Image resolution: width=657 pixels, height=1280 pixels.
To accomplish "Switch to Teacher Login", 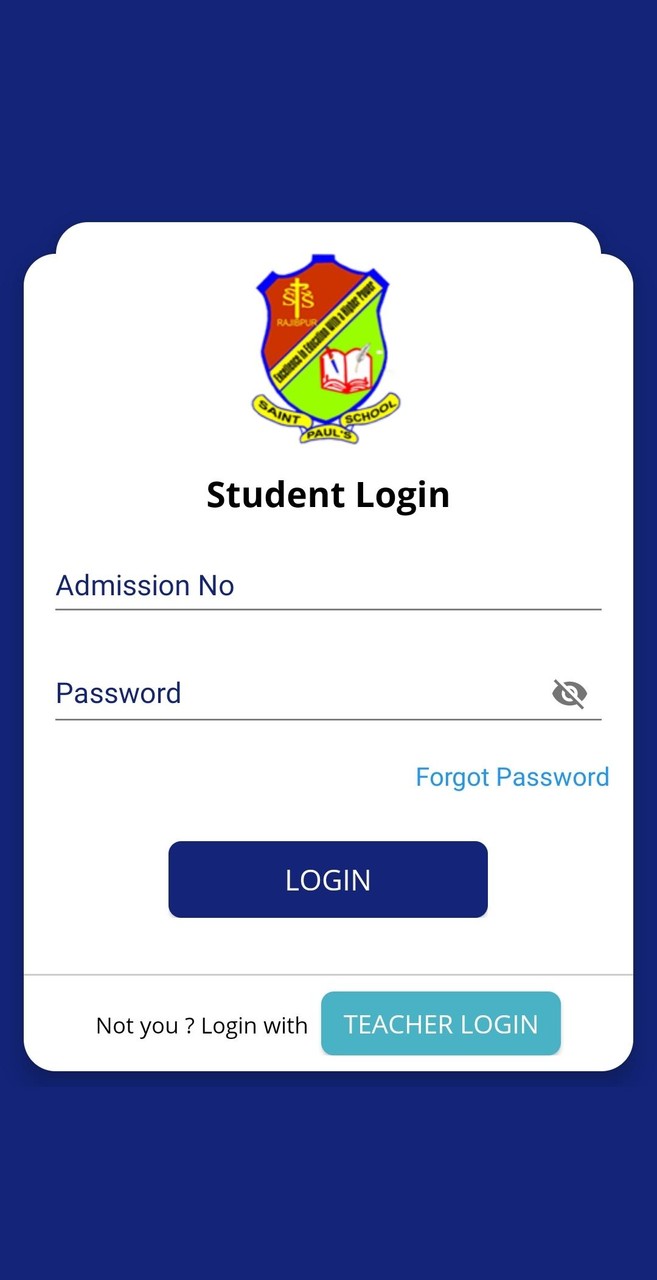I will (440, 1024).
